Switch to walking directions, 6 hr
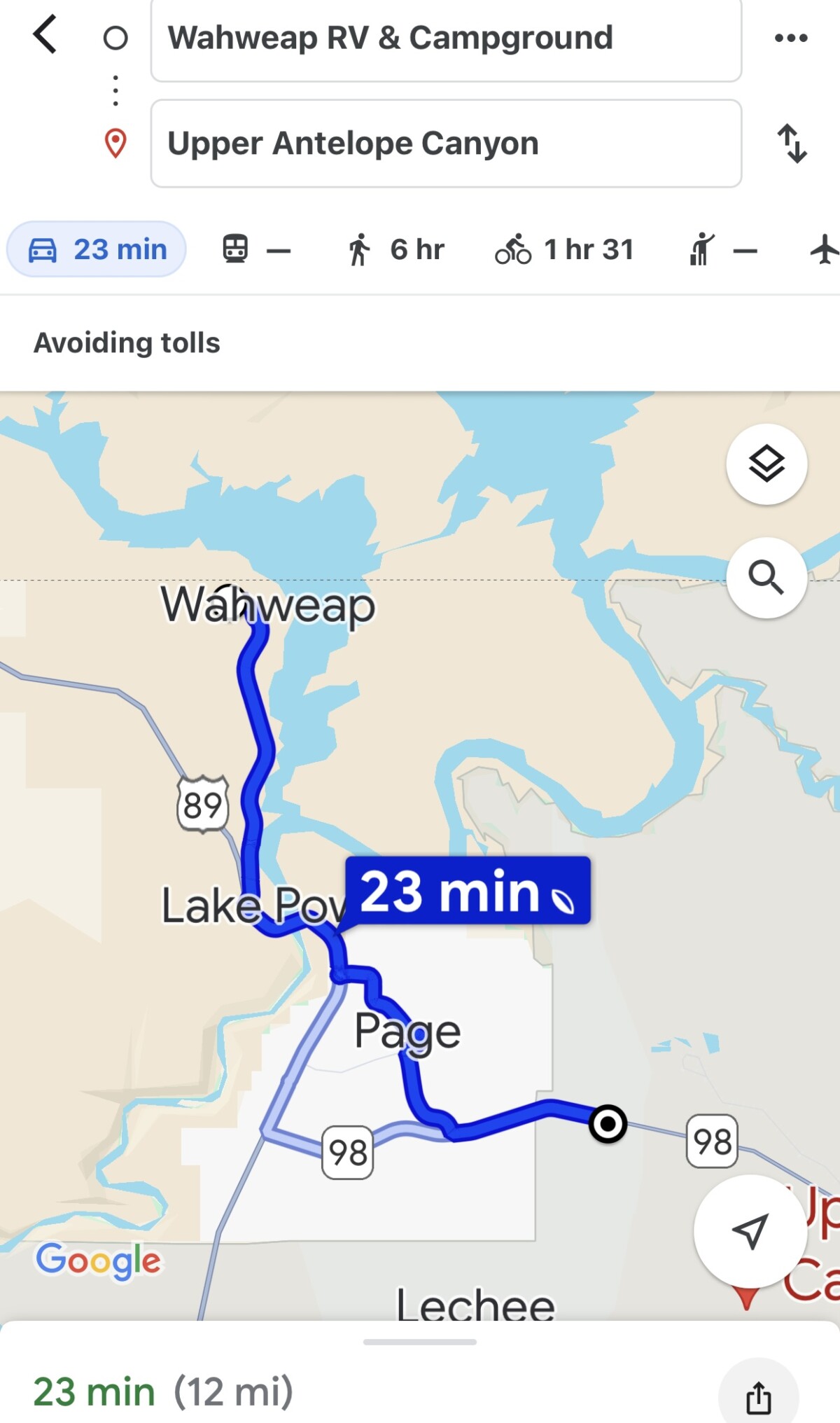 pos(396,249)
